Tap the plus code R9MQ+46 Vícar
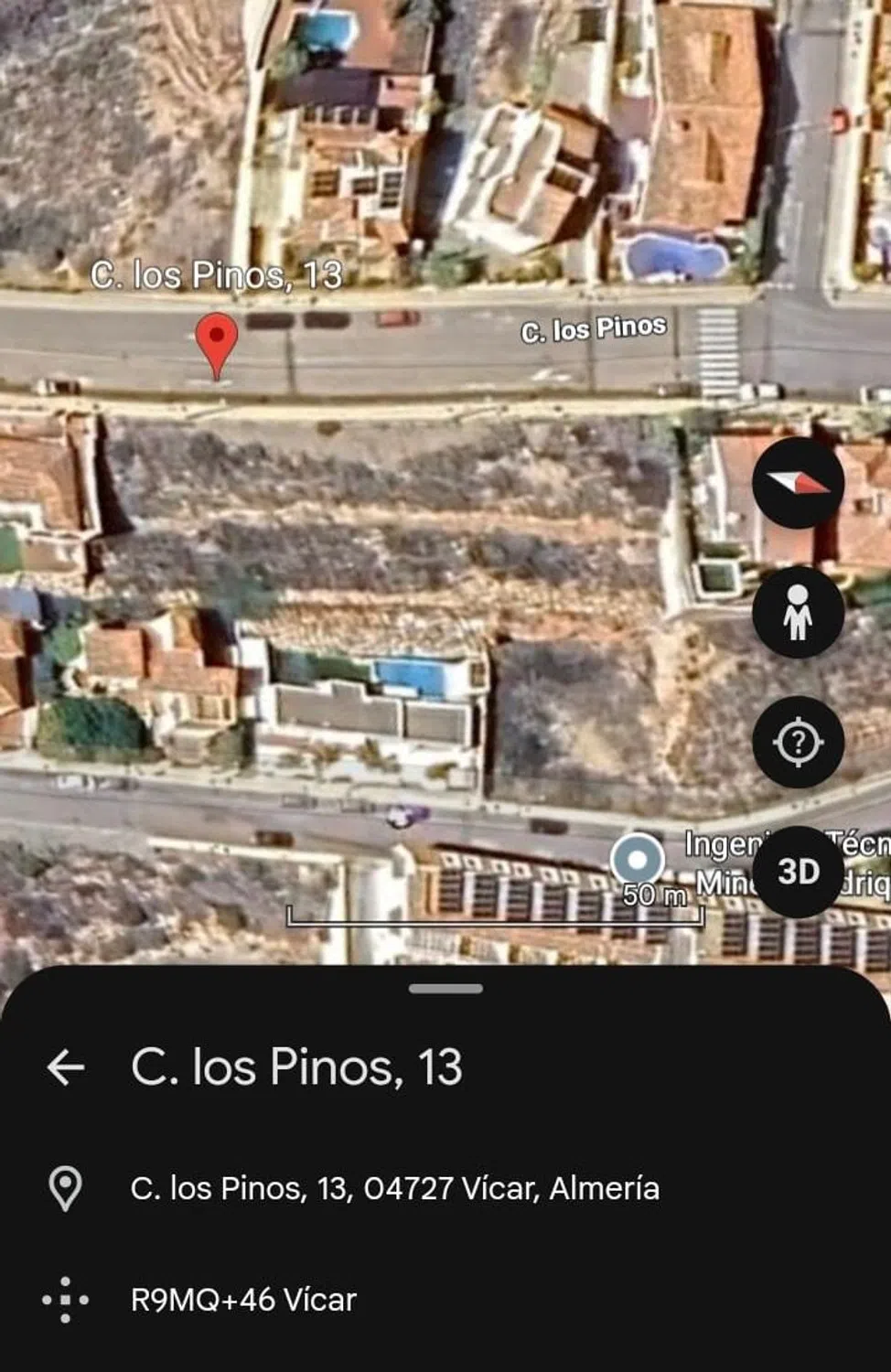This screenshot has height=1372, width=891. click(x=243, y=1300)
